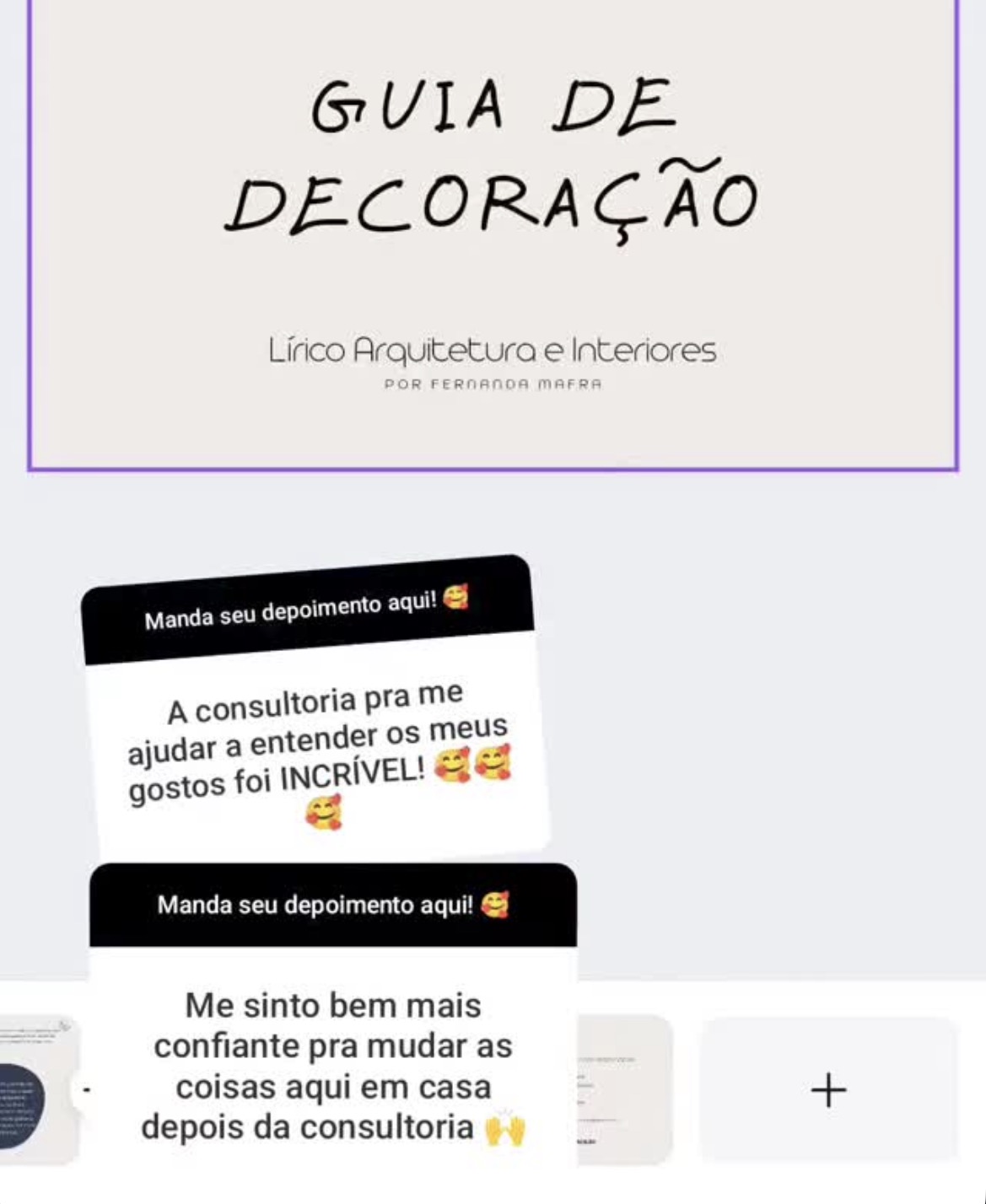Click the small dot marker beside the left thumbnail
The width and height of the screenshot is (986, 1204).
tap(88, 1088)
